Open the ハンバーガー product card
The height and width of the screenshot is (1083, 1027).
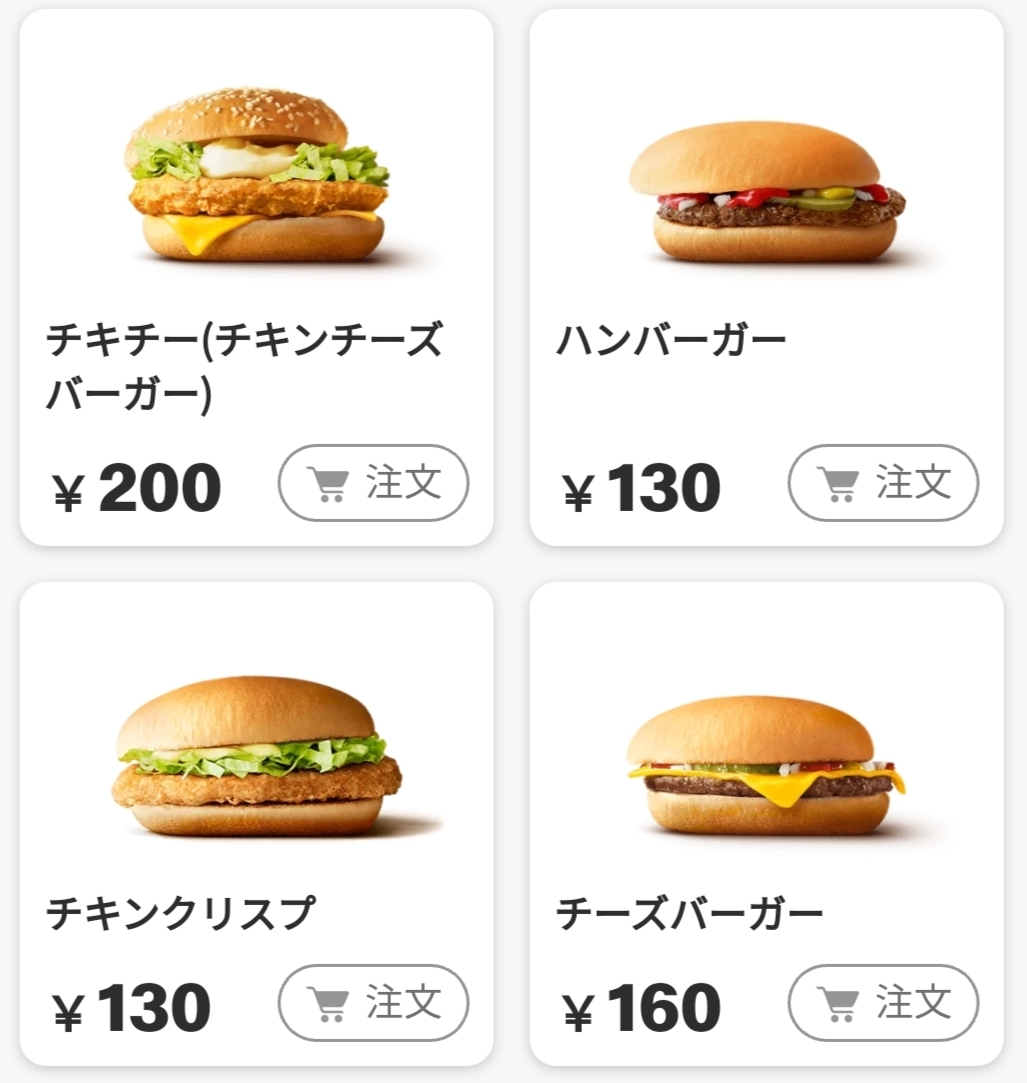click(x=766, y=278)
